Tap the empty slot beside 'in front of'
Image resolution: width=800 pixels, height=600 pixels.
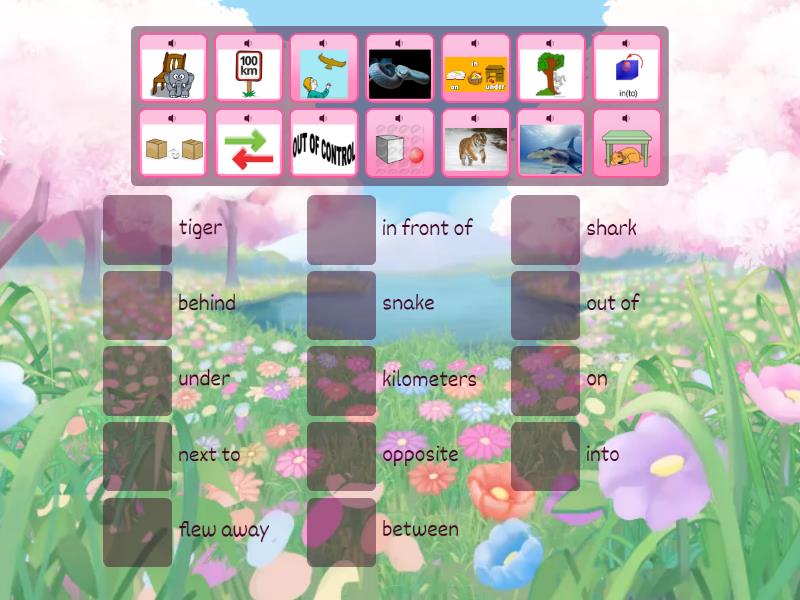click(341, 230)
